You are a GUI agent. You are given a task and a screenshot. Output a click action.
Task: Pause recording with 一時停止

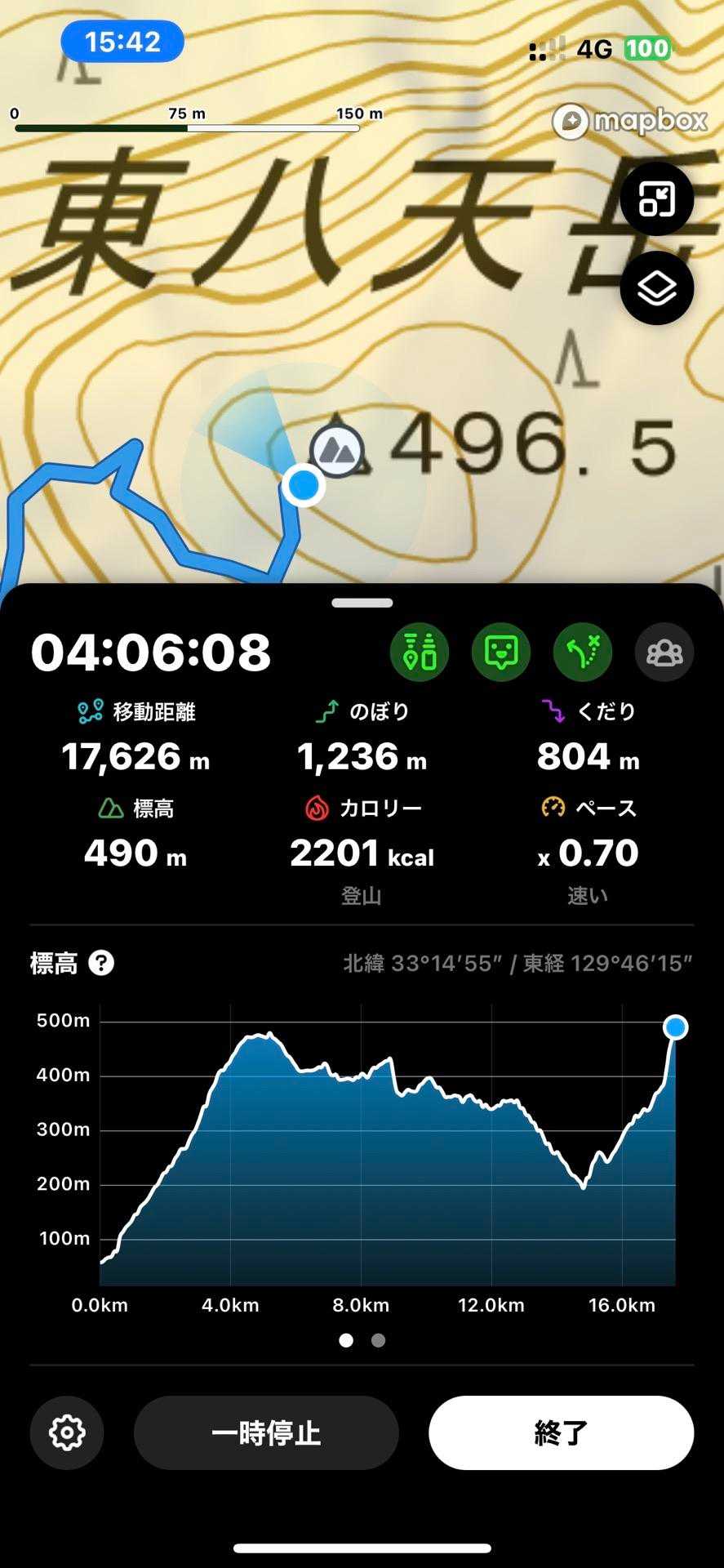(x=266, y=1432)
